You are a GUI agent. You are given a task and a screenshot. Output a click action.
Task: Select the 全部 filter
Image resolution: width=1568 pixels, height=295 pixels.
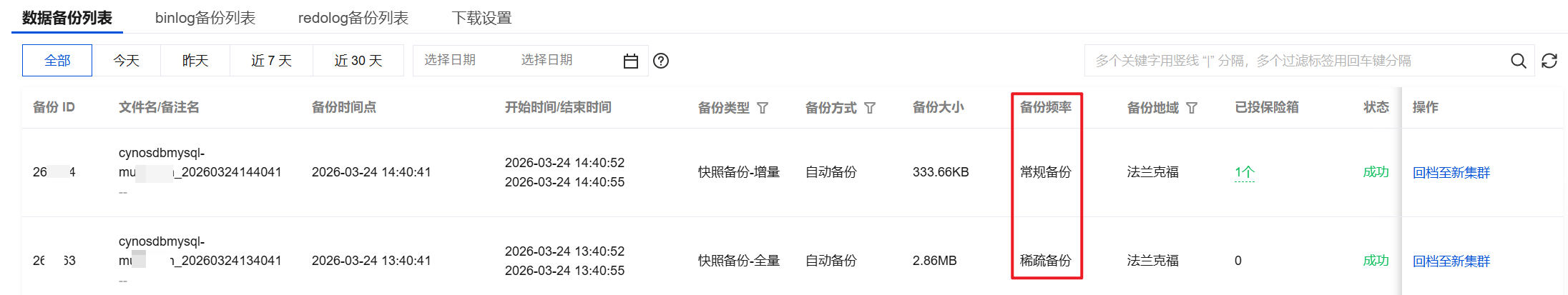coord(57,61)
